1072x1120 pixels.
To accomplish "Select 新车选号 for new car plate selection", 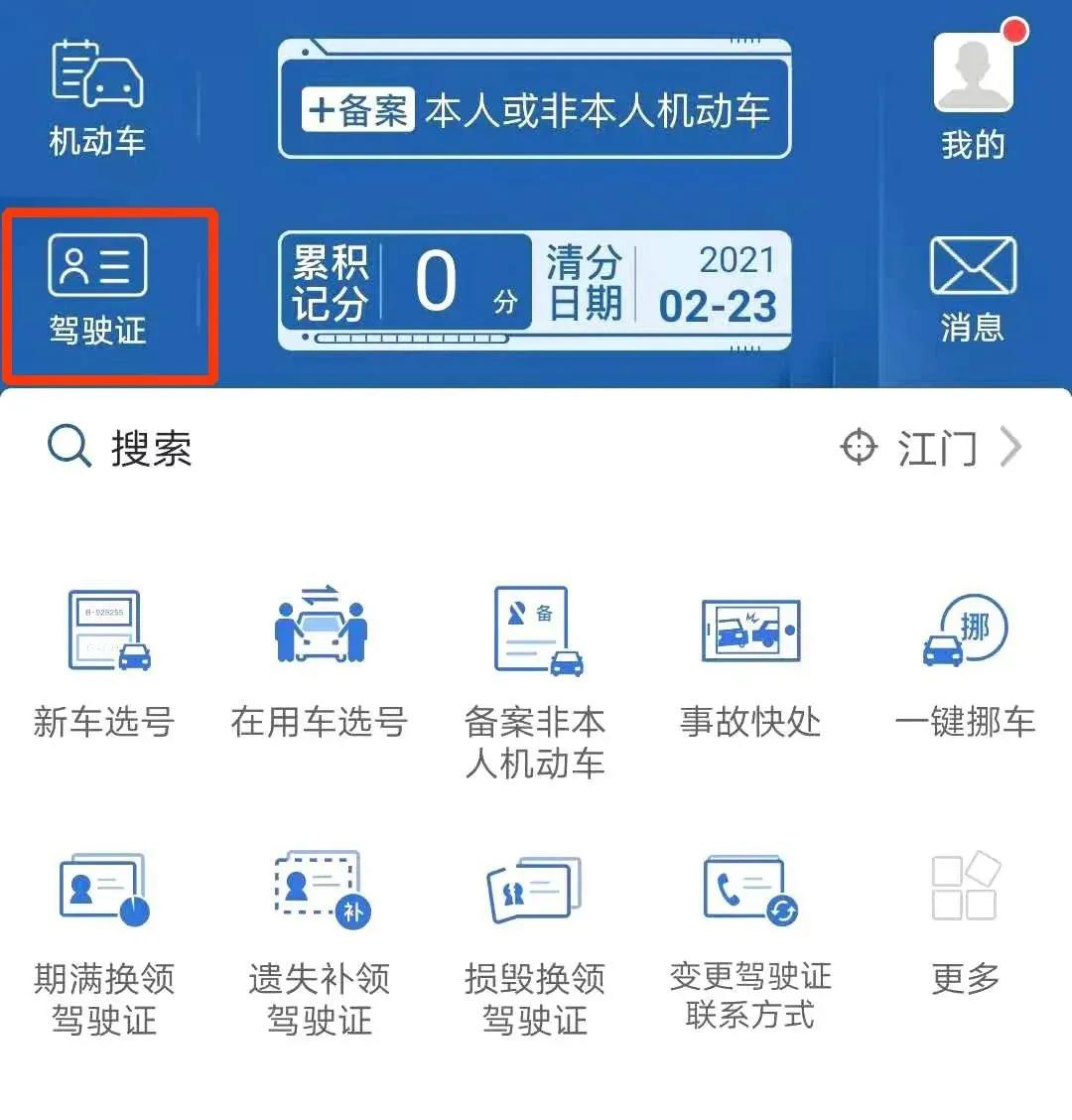I will pyautogui.click(x=102, y=660).
